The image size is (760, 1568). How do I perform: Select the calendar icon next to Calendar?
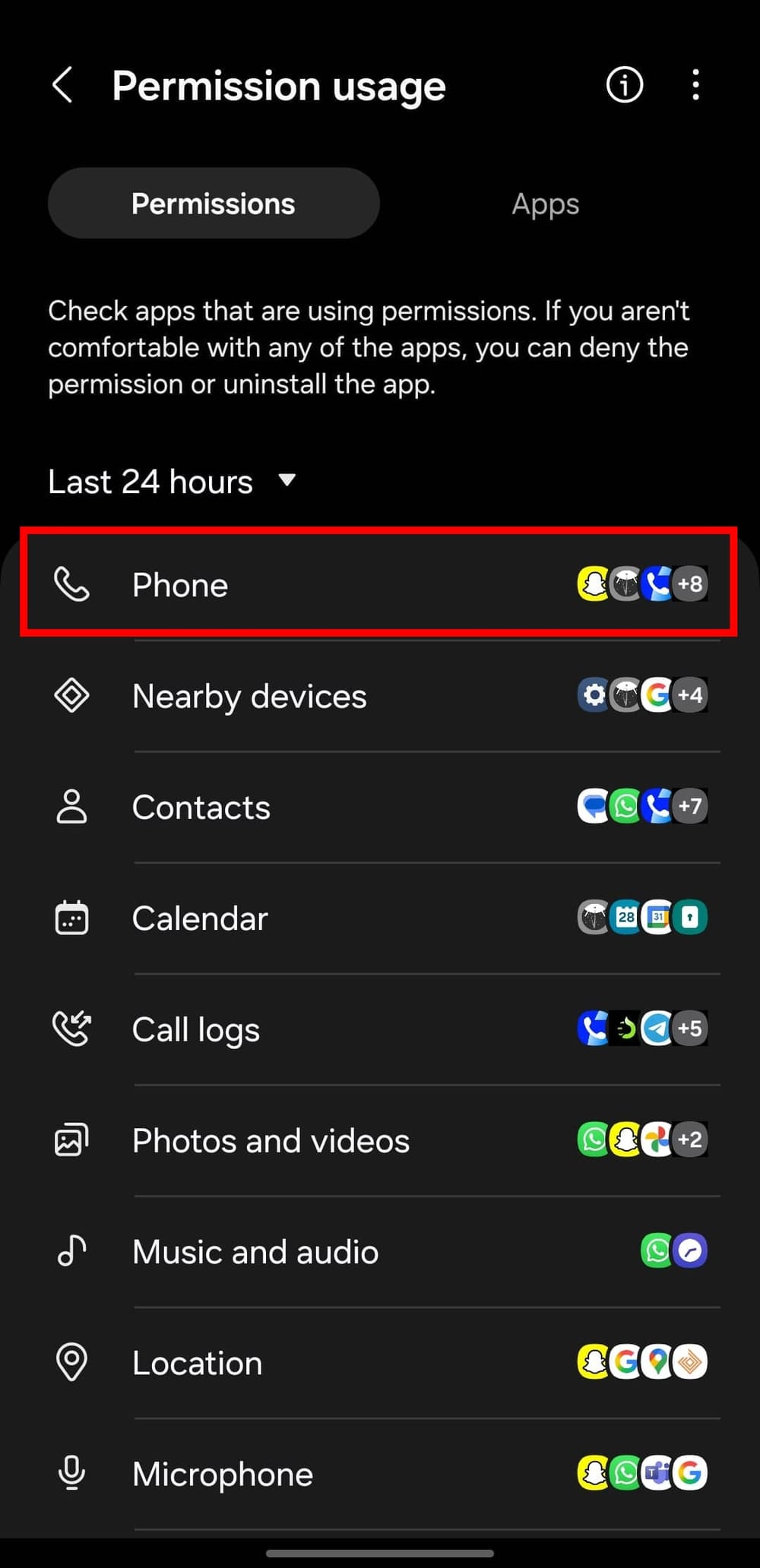(71, 918)
